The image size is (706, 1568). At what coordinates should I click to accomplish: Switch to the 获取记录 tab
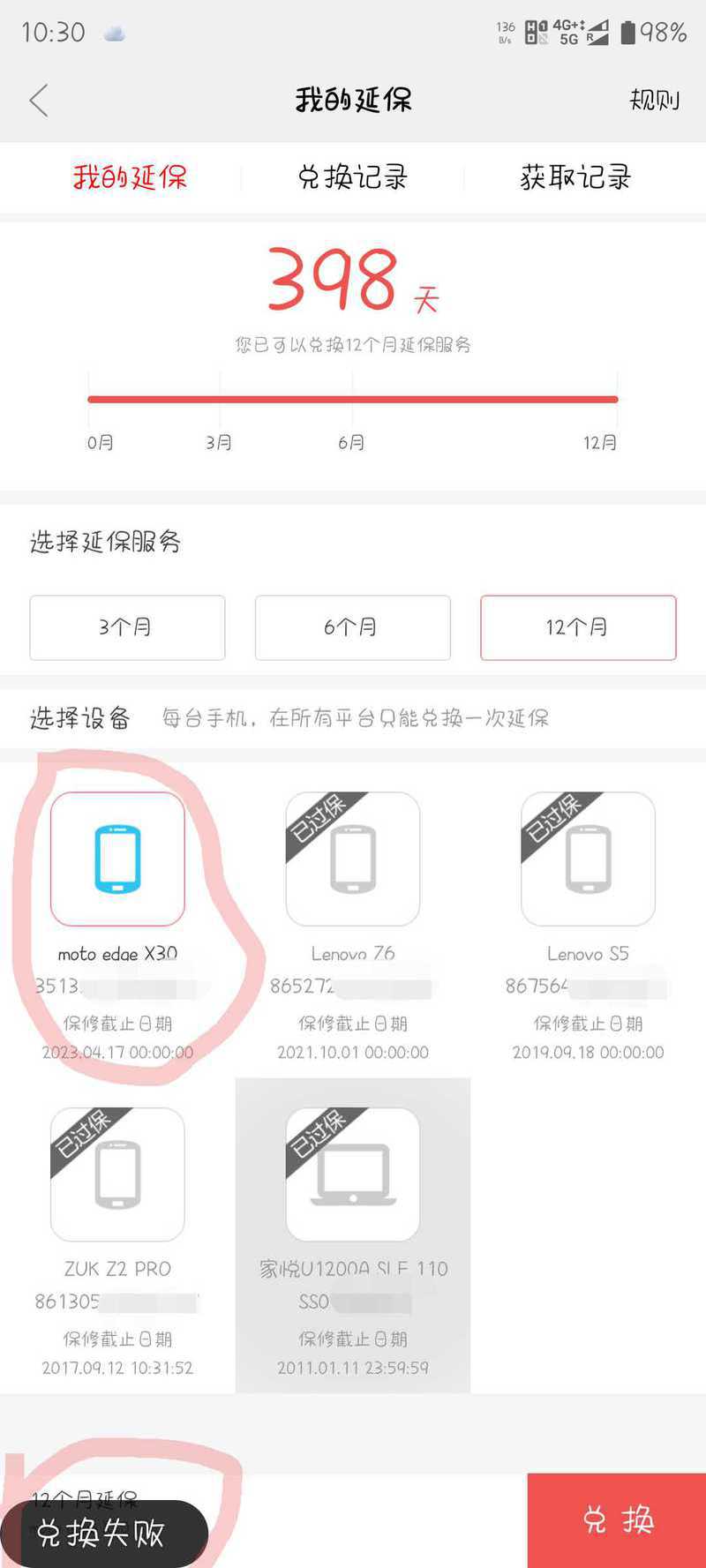[x=575, y=177]
